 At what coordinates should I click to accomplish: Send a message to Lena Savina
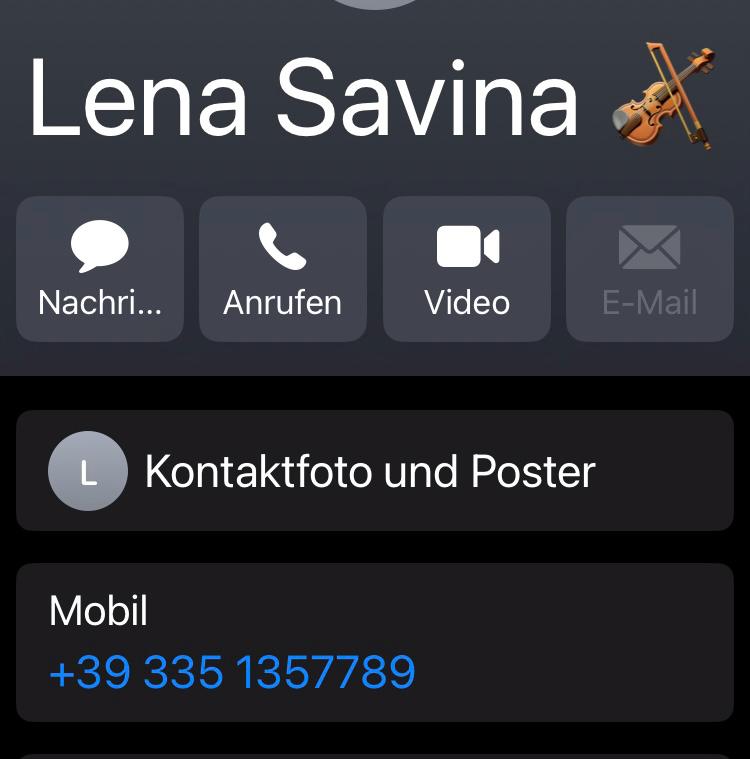pos(100,269)
